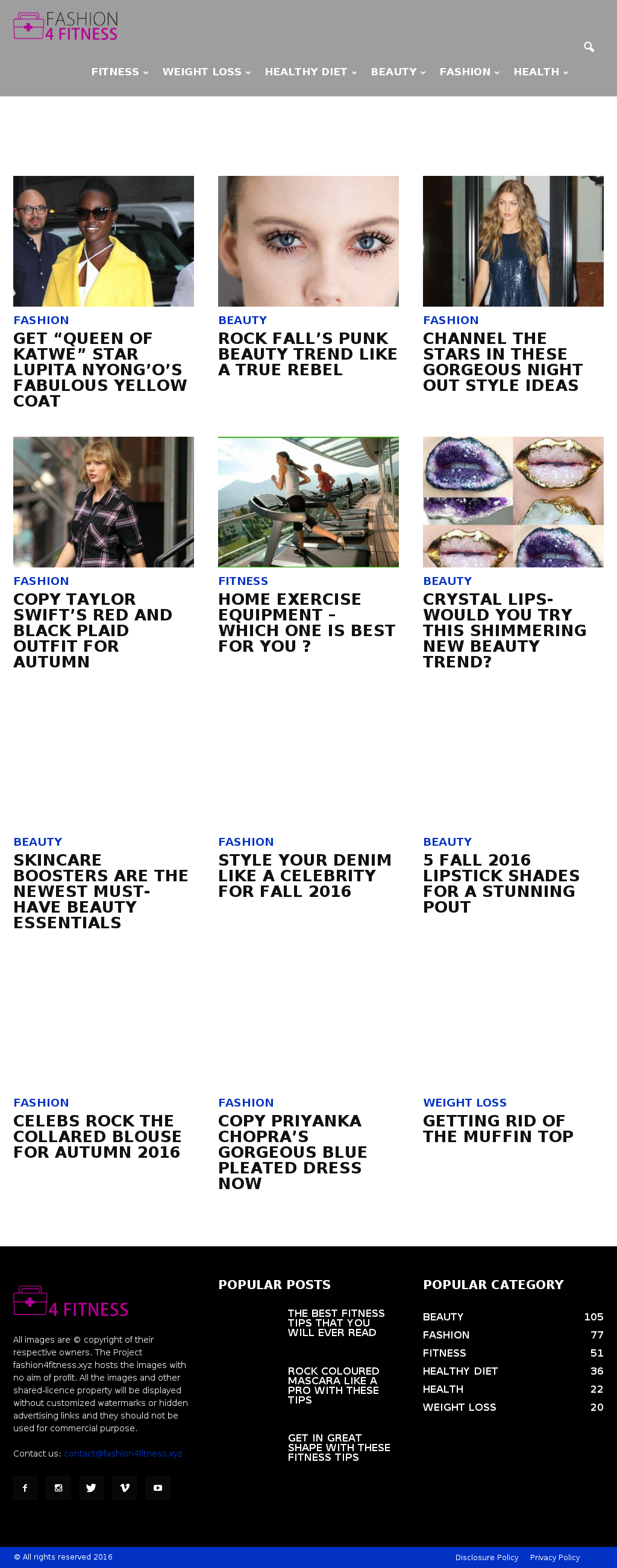
Task: Read Getting Rid of the Muffin Top
Action: [x=498, y=1128]
